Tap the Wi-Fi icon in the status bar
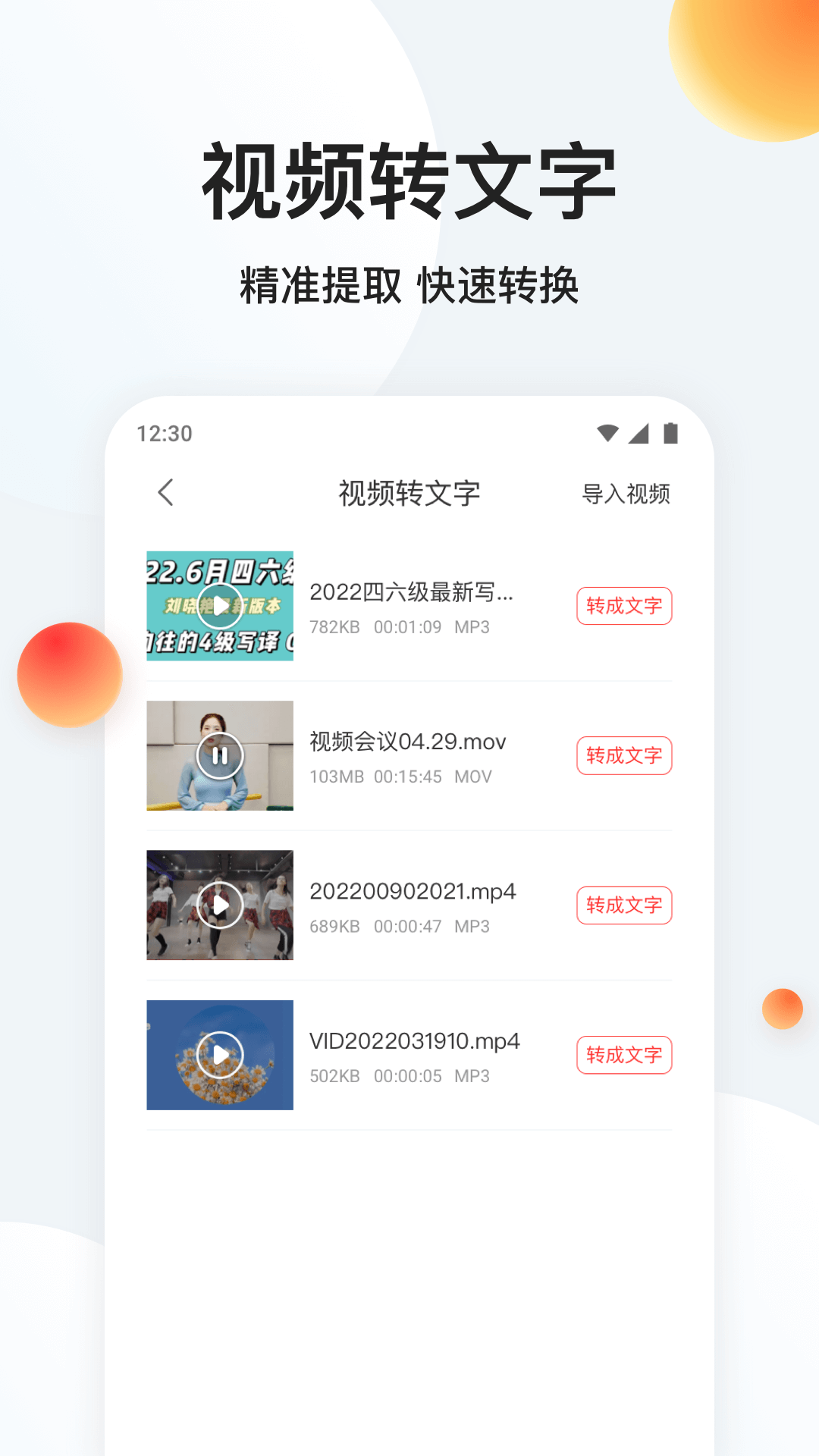This screenshot has height=1456, width=819. point(607,432)
